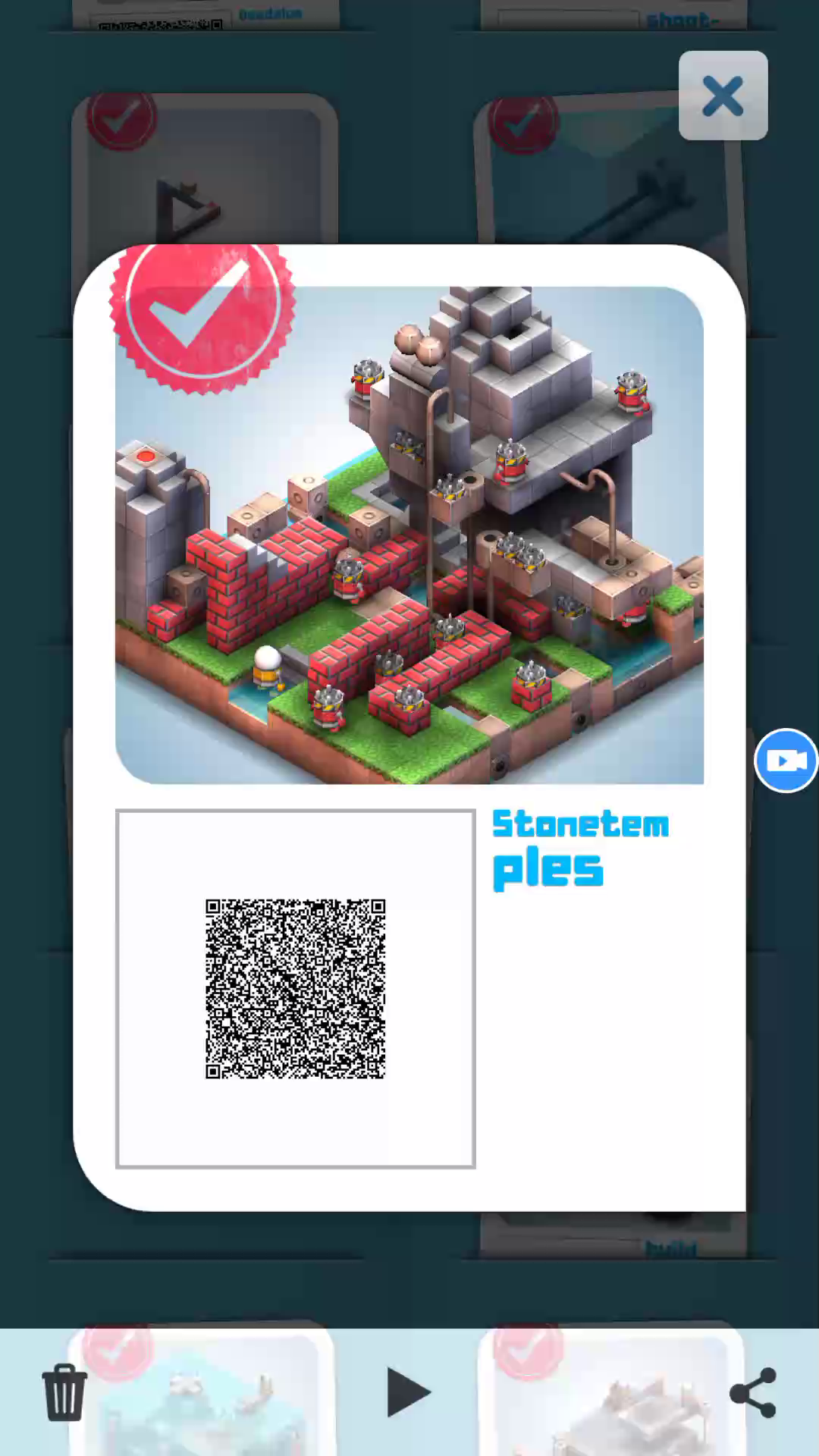
Task: Delete this level with the trash icon
Action: coord(64,1392)
